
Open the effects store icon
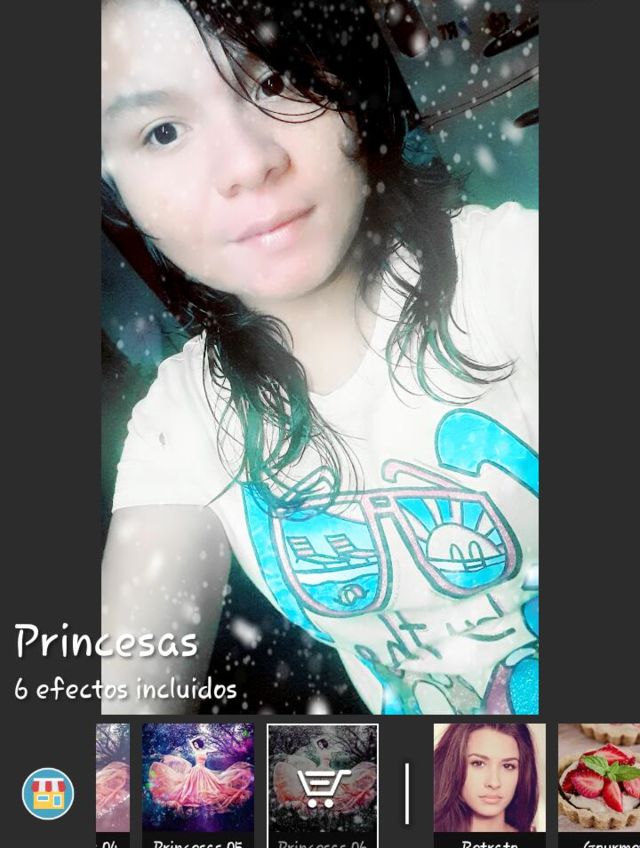tap(48, 793)
